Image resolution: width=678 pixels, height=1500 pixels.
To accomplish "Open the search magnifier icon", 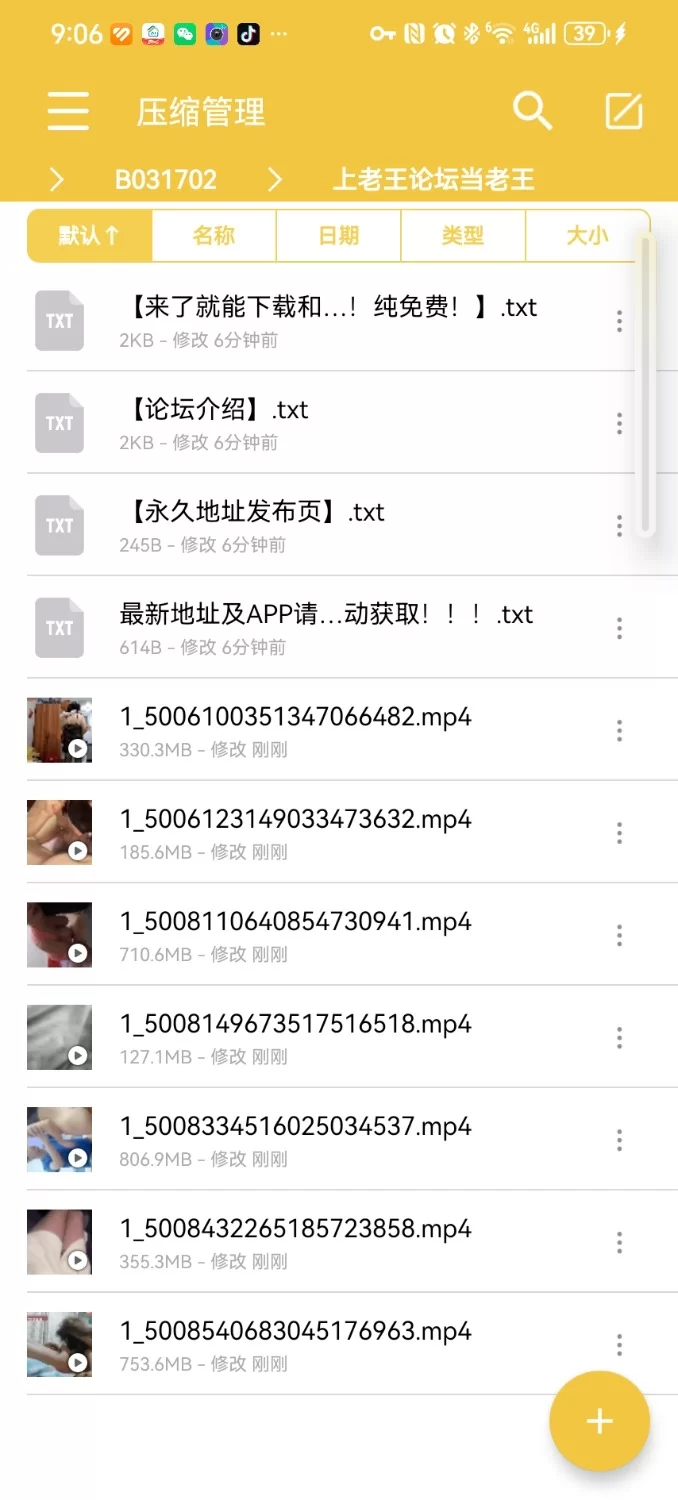I will tap(532, 111).
